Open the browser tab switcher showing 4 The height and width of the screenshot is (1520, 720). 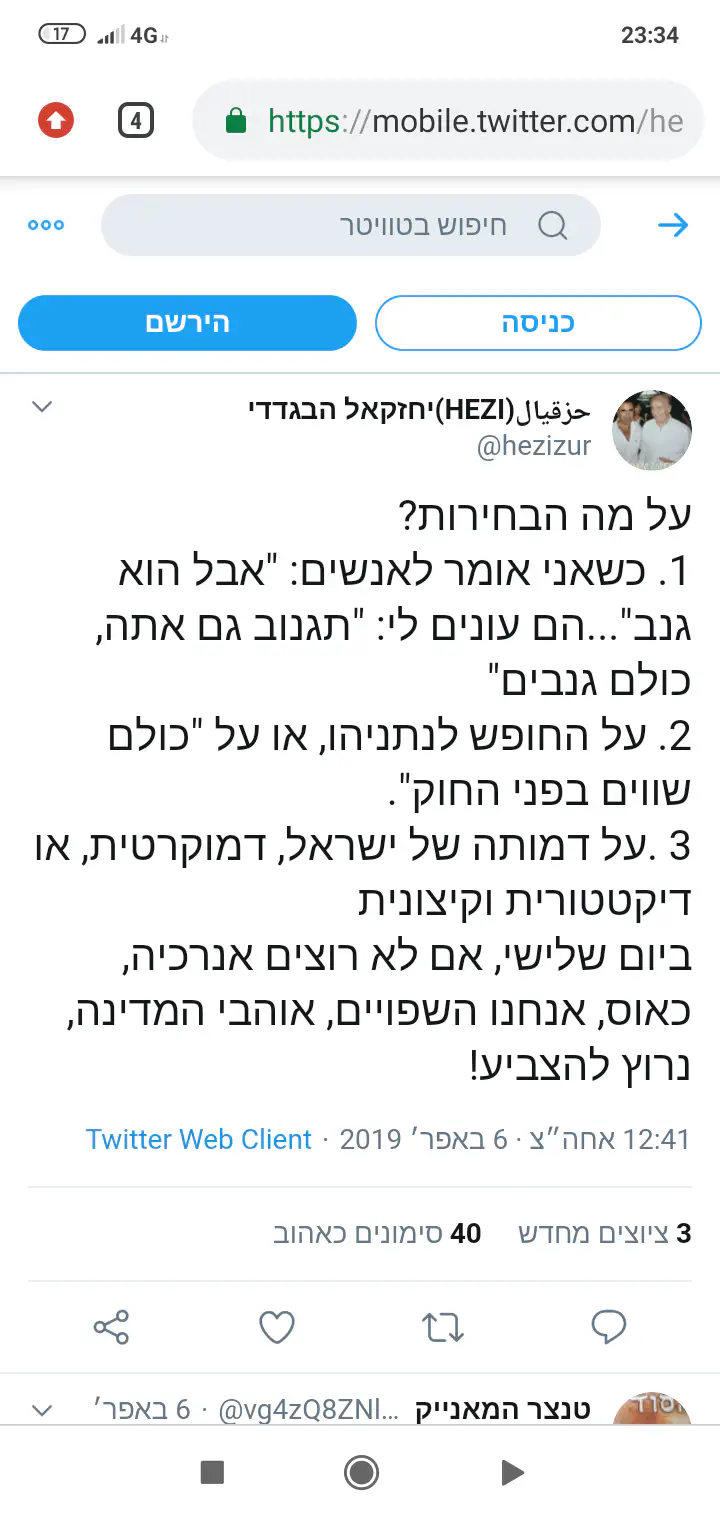(136, 122)
